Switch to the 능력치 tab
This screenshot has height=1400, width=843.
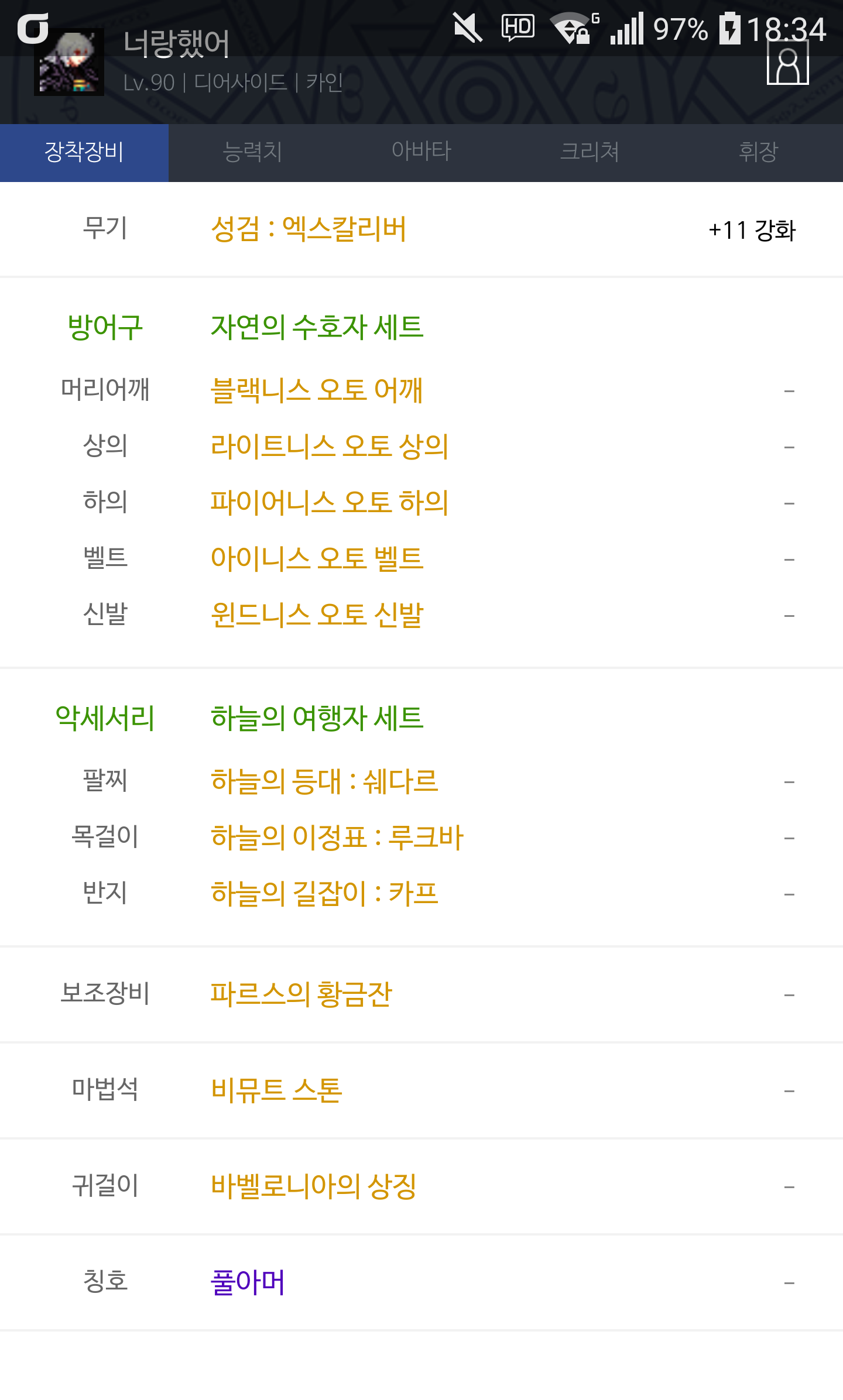coord(253,152)
